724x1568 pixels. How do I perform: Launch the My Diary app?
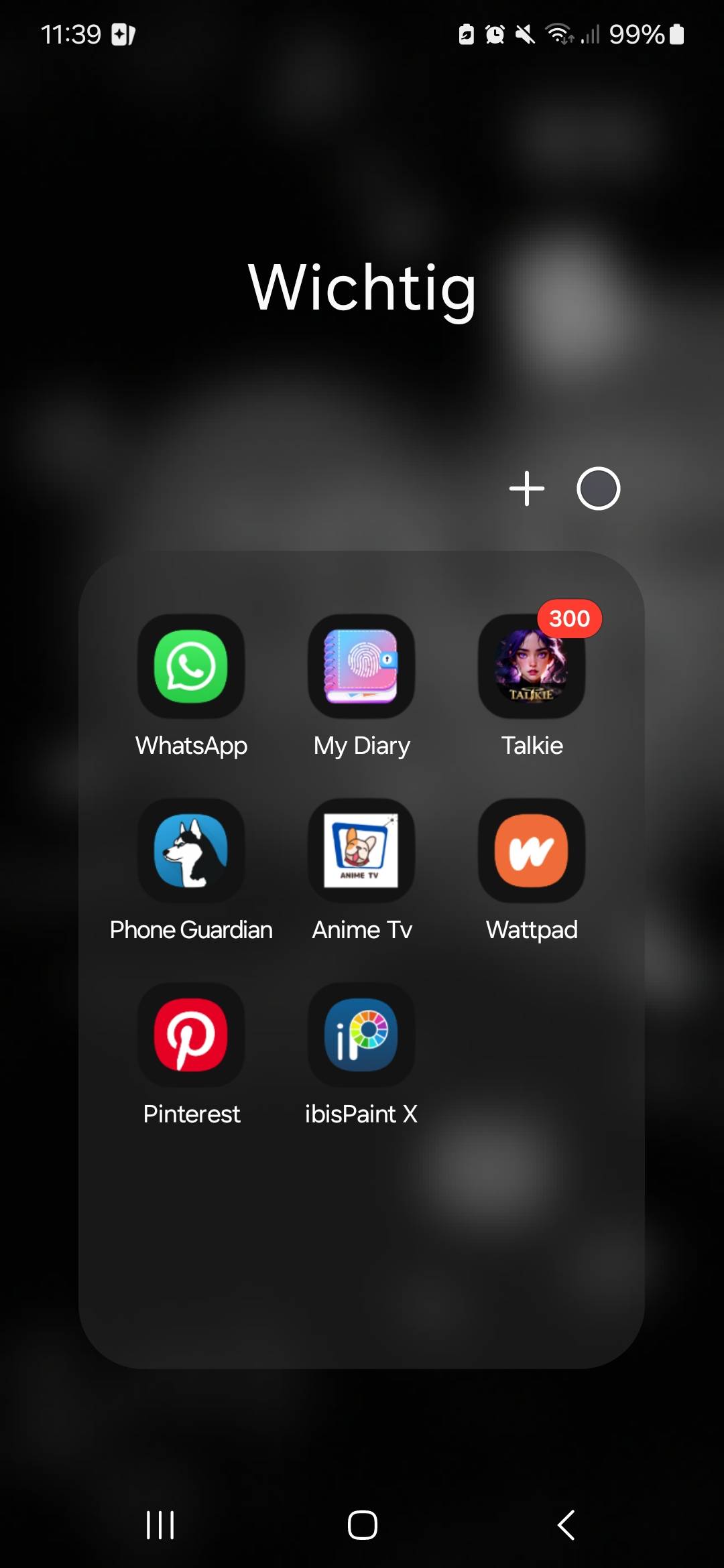click(x=361, y=667)
